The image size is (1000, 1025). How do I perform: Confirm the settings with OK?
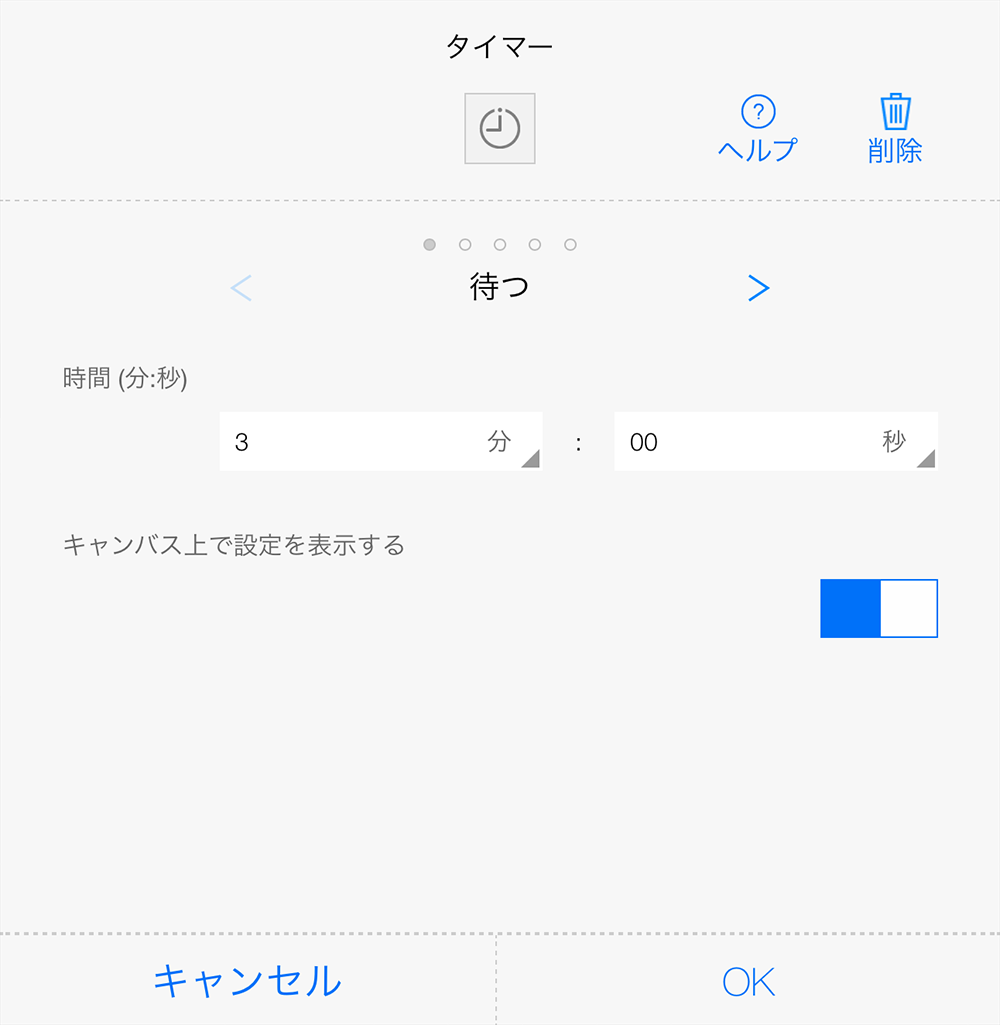click(749, 981)
